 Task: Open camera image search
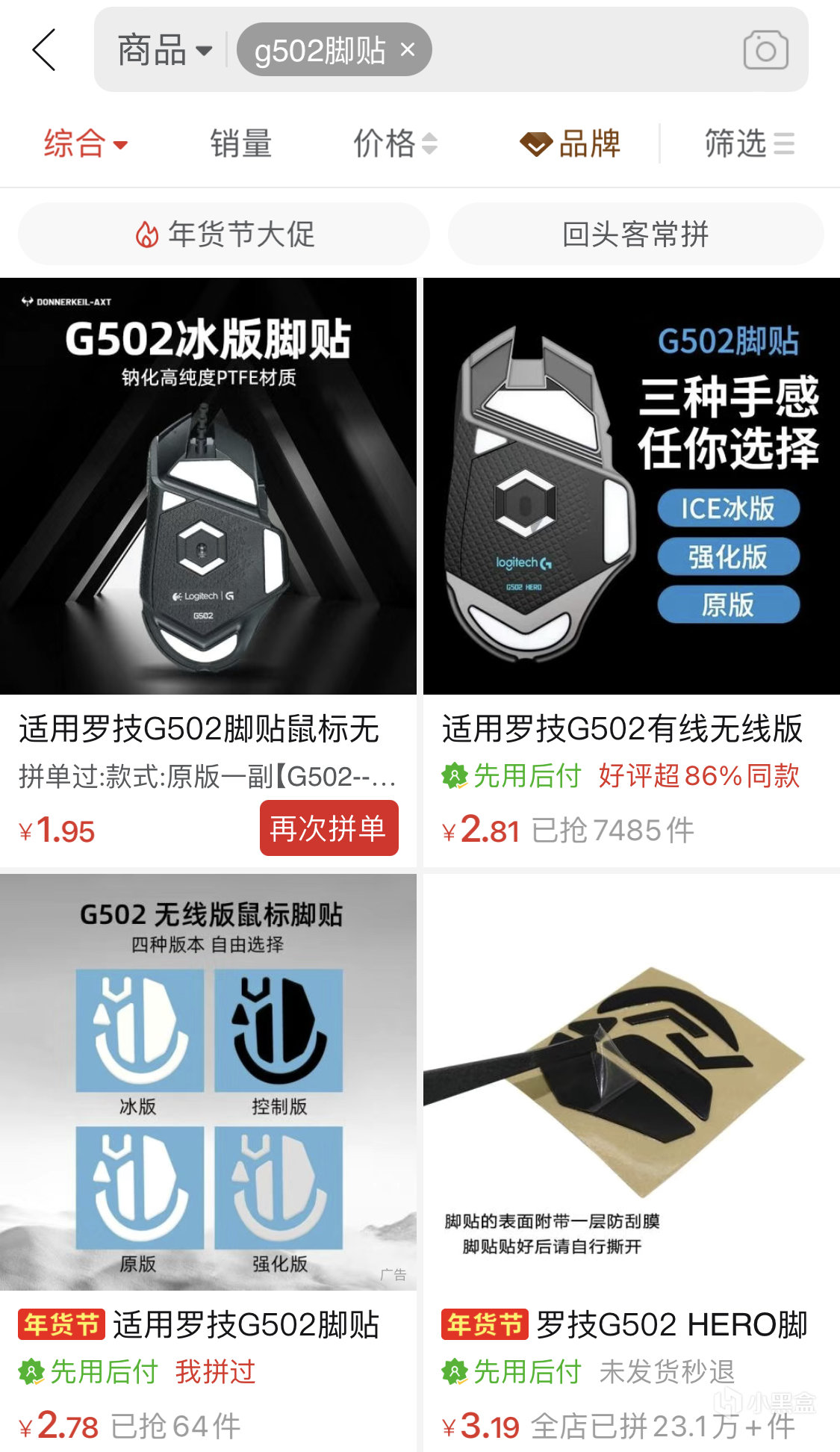point(765,50)
